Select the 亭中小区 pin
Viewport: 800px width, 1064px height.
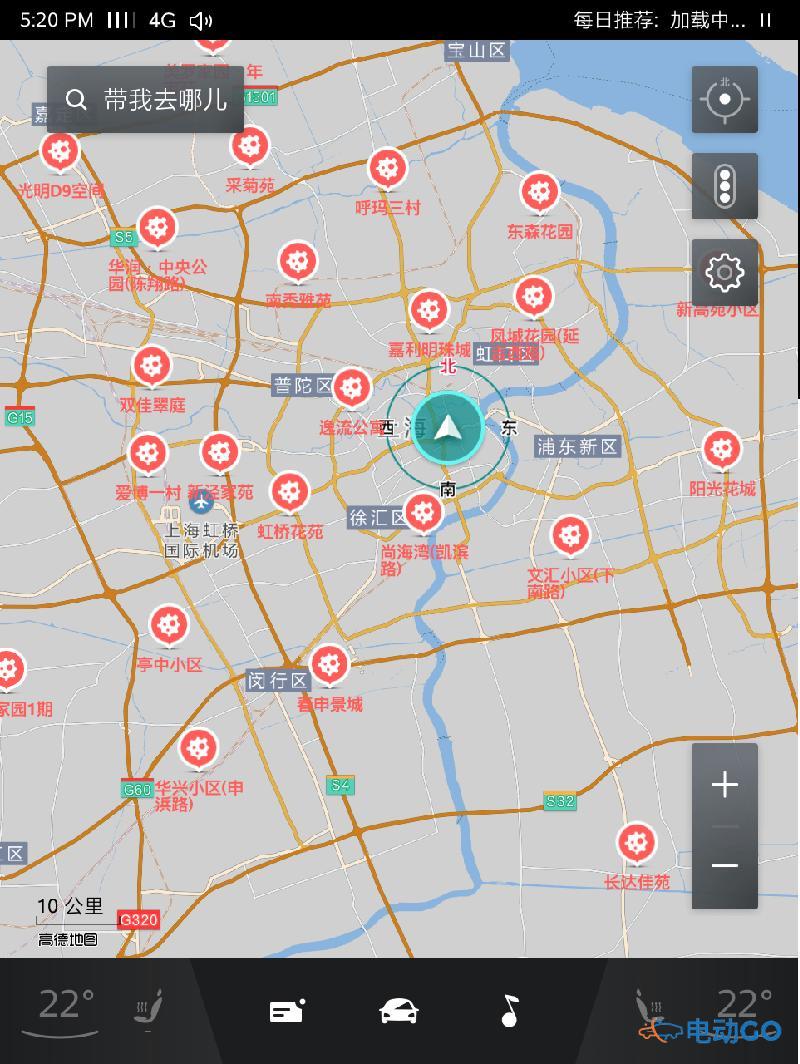tap(169, 627)
